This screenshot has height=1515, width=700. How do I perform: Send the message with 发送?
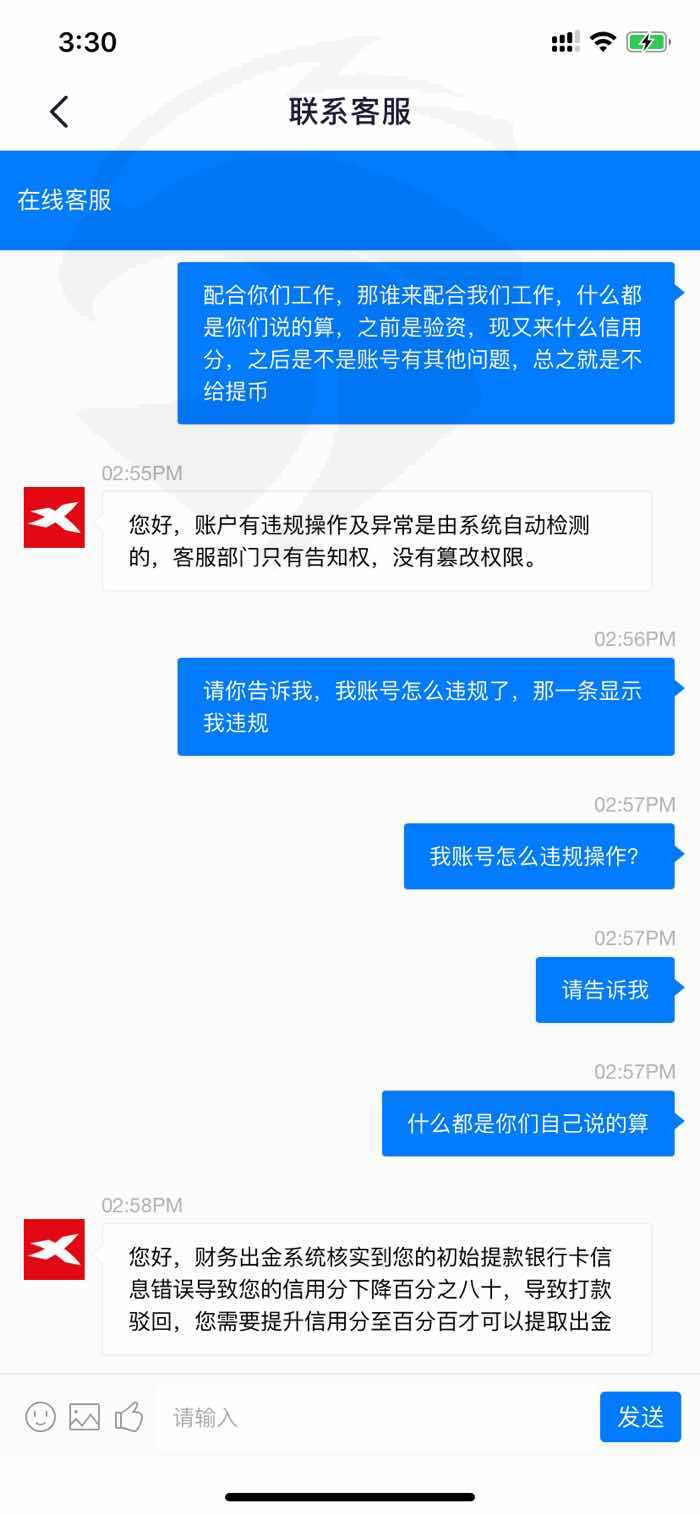pos(640,1417)
